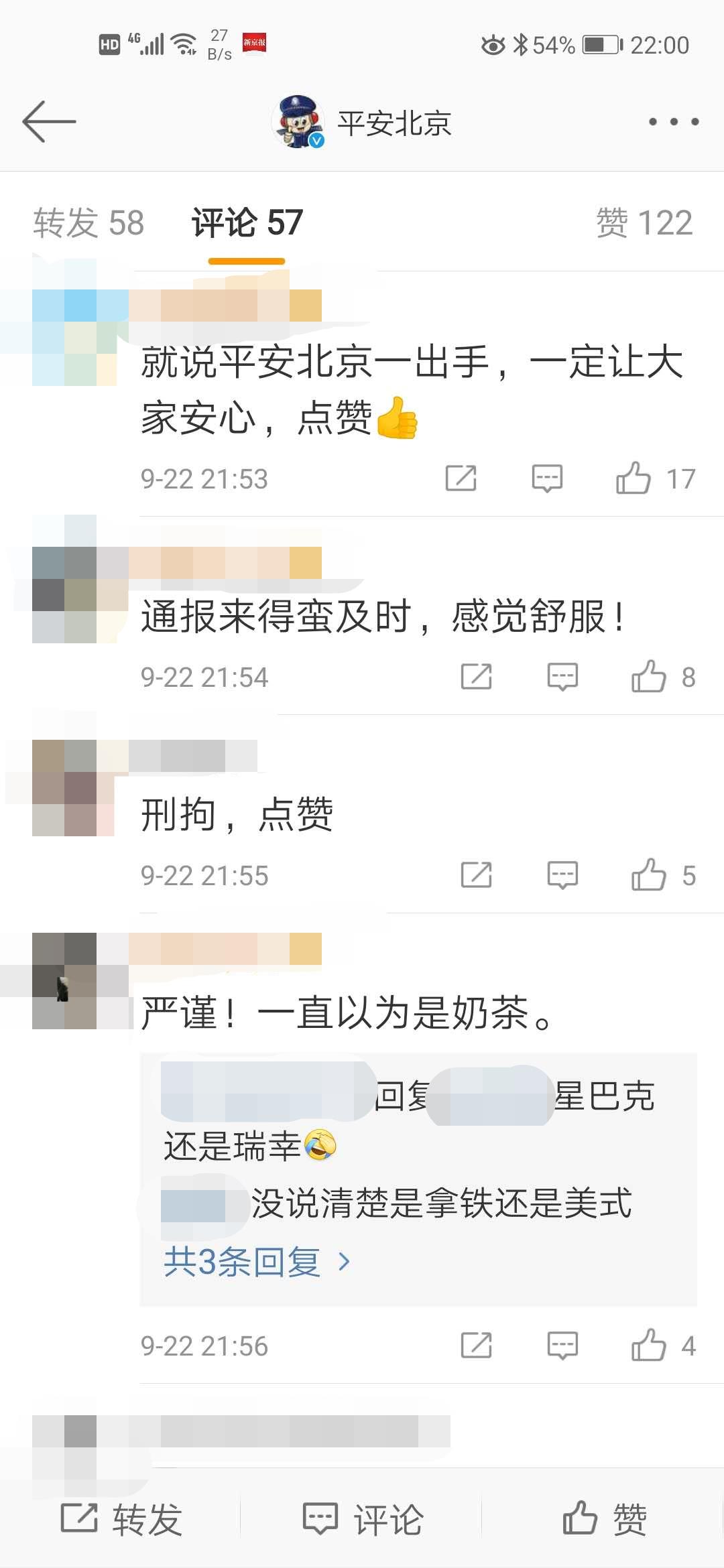Select the 评论 57 tab
The height and width of the screenshot is (1568, 724).
click(247, 222)
